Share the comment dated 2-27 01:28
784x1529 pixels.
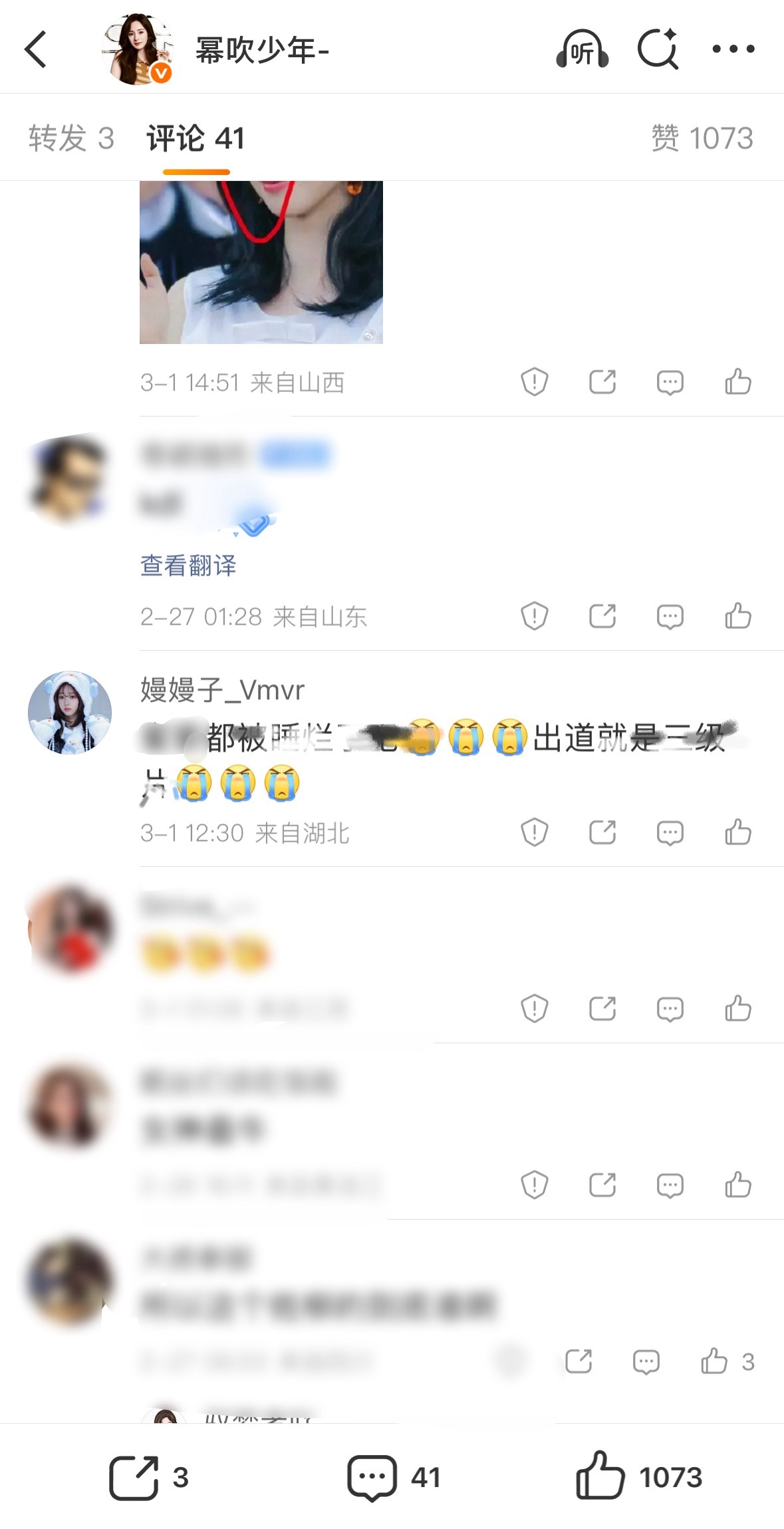tap(602, 615)
